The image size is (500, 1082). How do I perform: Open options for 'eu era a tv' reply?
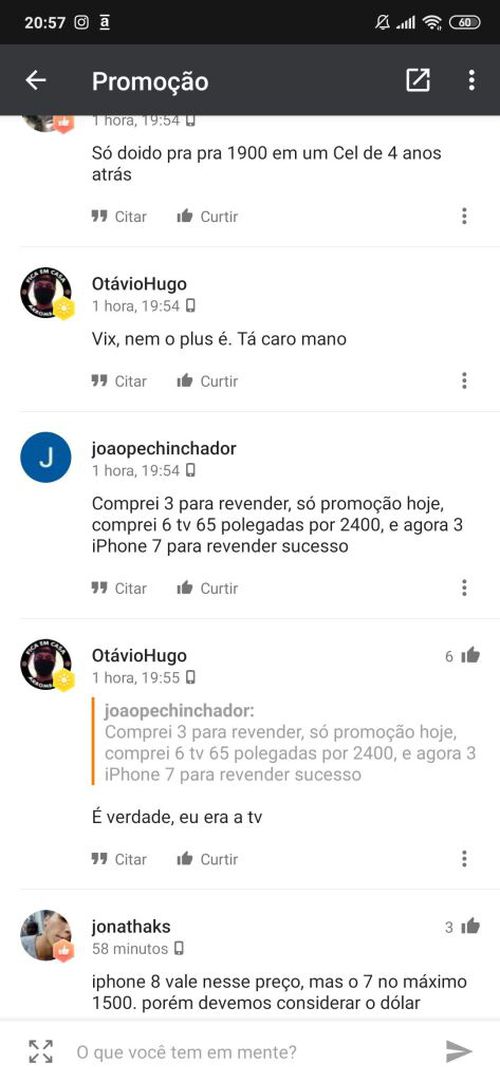coord(464,858)
